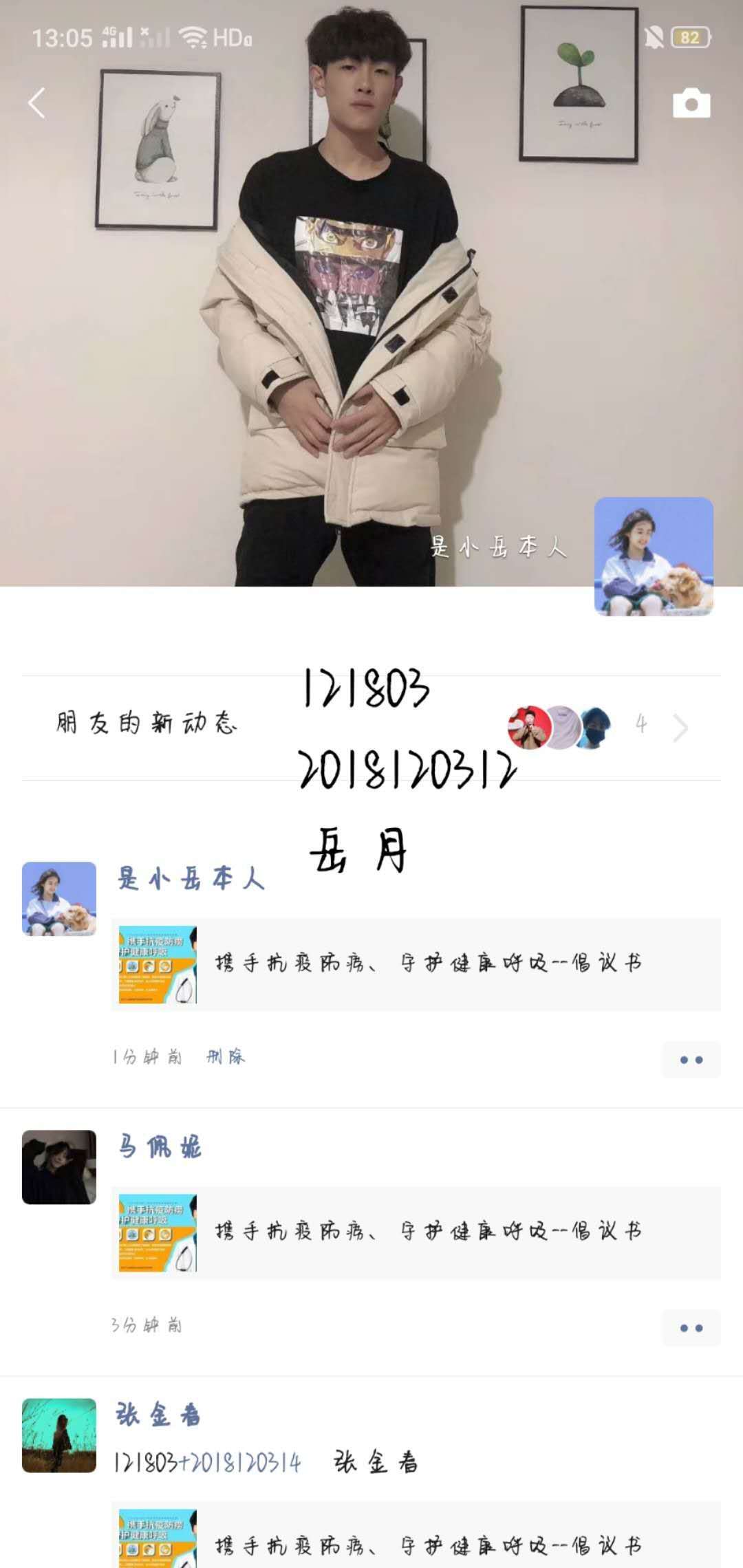Open 是小岳本人's shared 倡议书 link card
Image resolution: width=743 pixels, height=1568 pixels.
tap(416, 964)
